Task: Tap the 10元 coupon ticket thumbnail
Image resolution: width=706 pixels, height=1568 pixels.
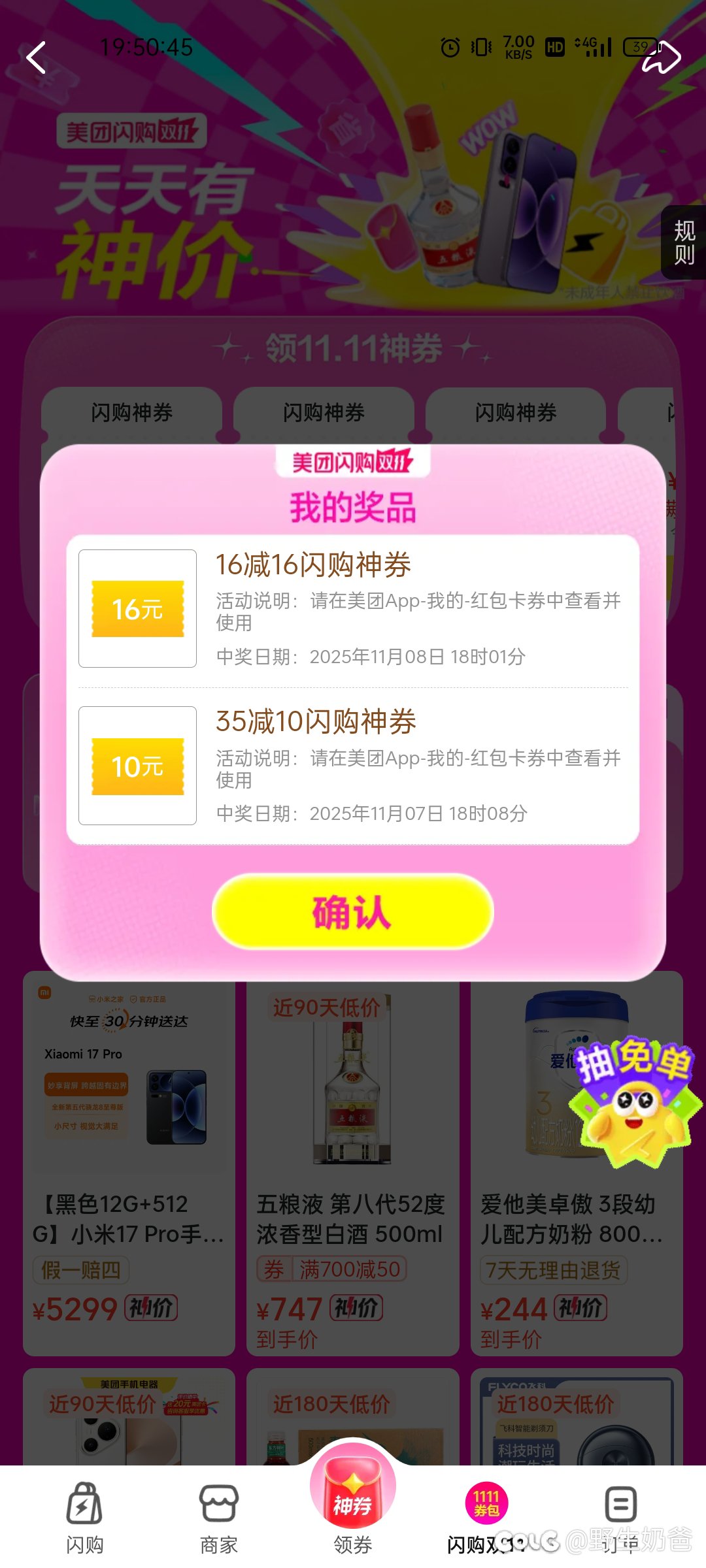Action: (x=137, y=766)
